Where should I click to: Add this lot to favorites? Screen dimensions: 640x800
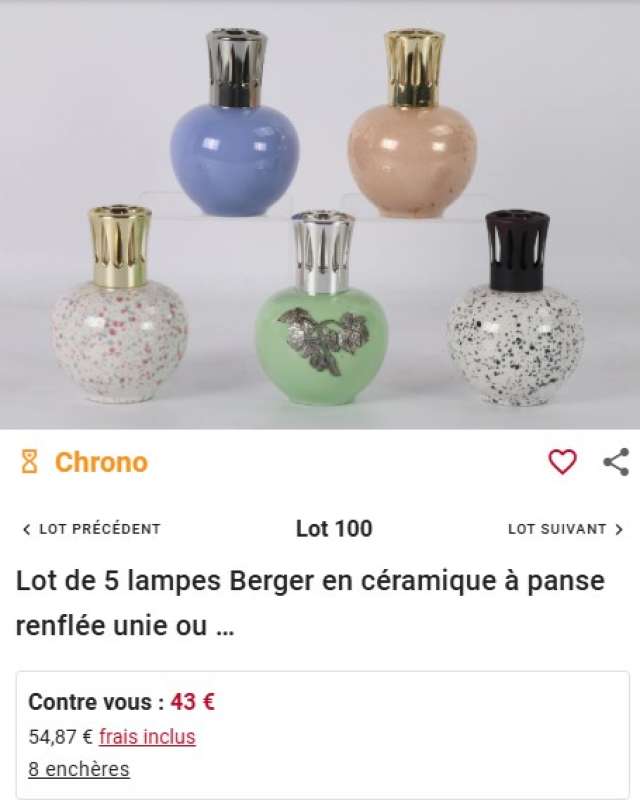pyautogui.click(x=563, y=462)
